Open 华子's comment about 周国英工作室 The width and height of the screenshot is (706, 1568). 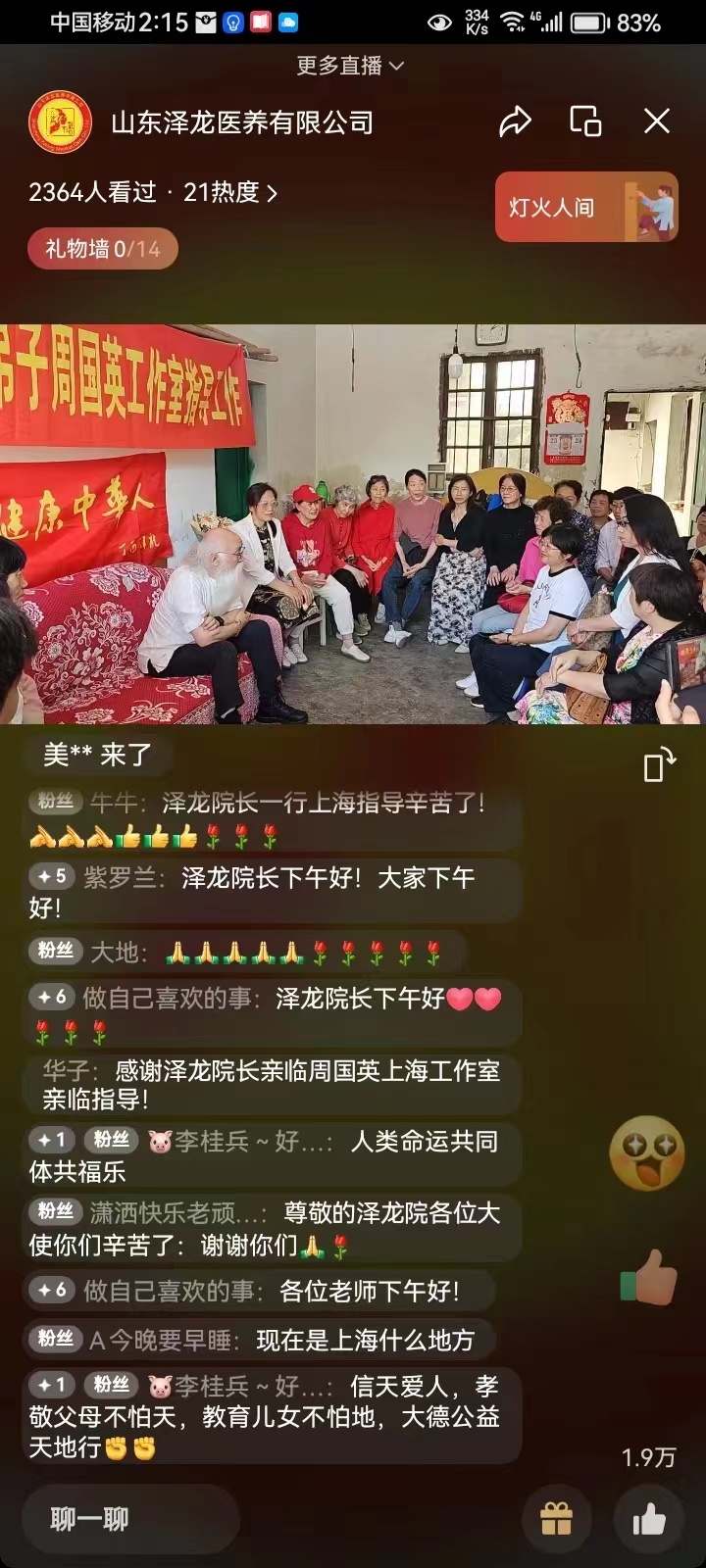pos(270,1084)
